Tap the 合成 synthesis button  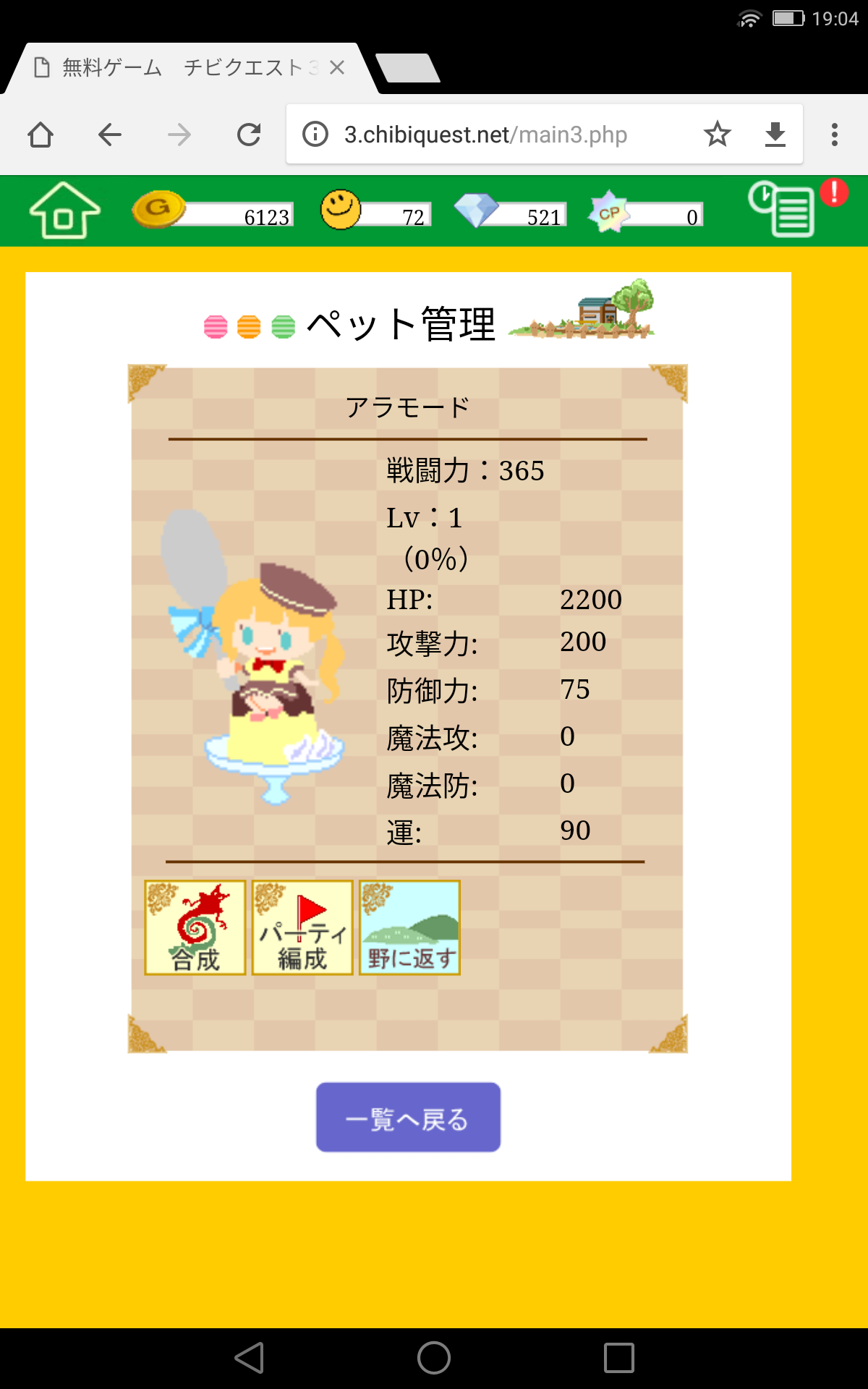tap(195, 927)
